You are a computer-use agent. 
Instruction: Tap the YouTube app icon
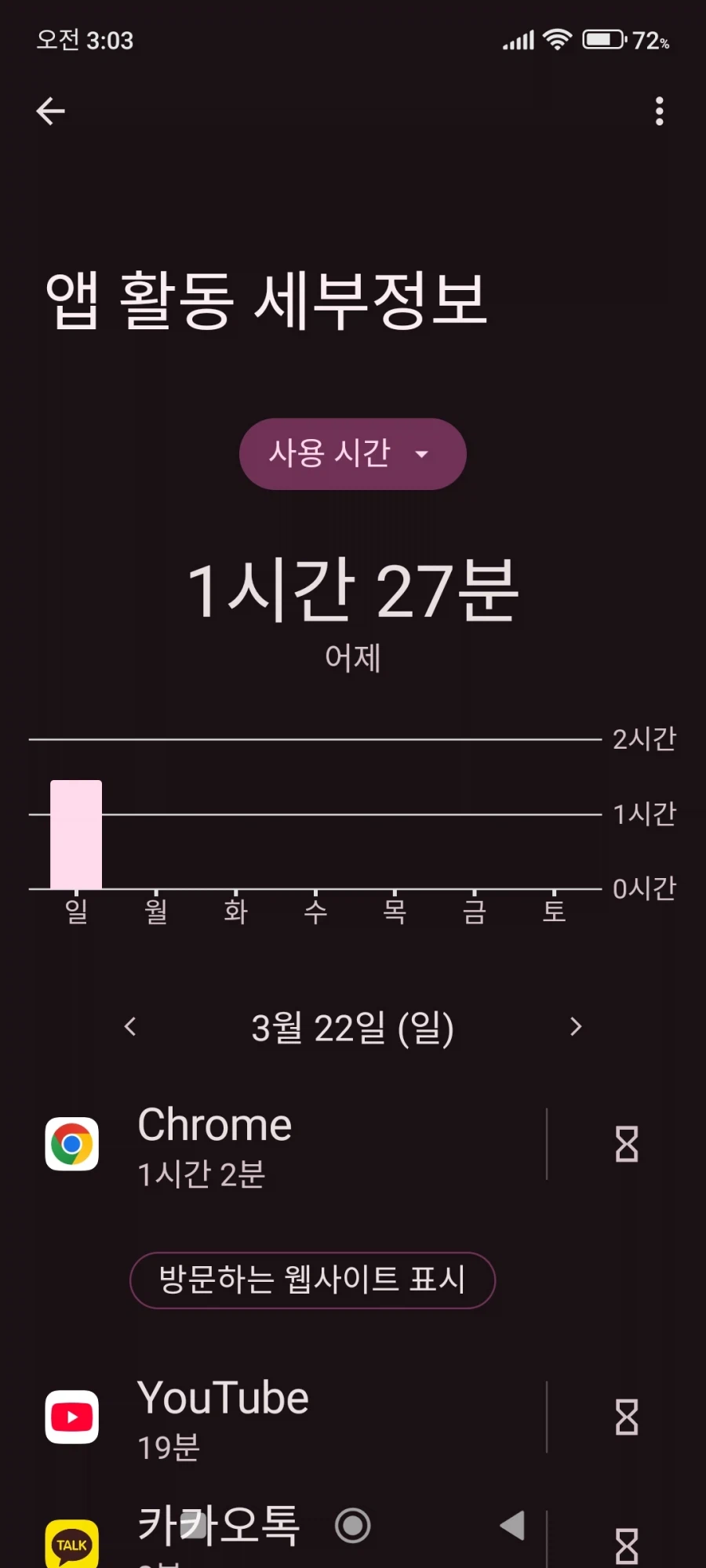[71, 1416]
